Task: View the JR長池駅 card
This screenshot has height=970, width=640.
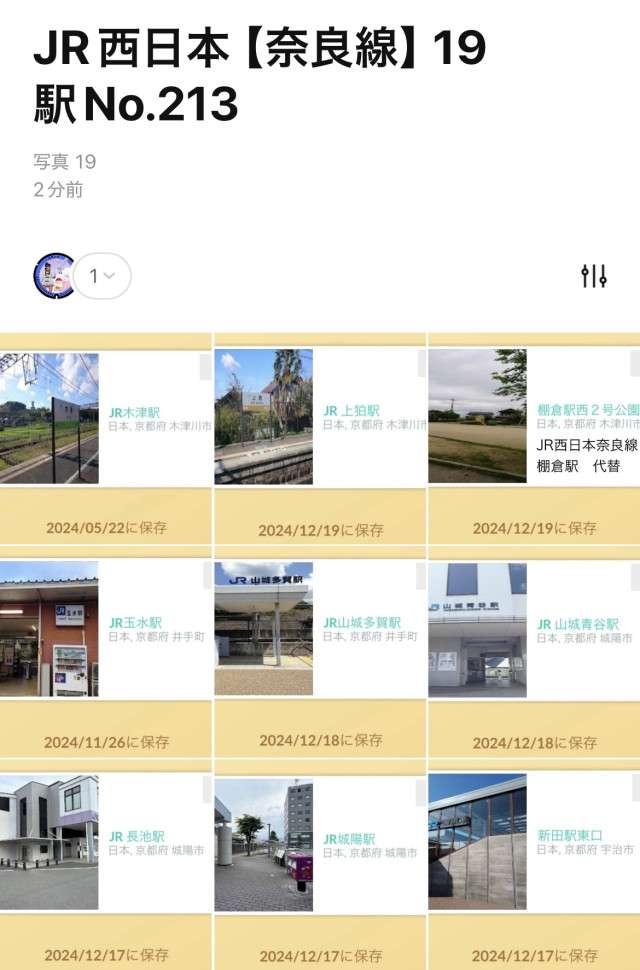Action: coord(105,843)
